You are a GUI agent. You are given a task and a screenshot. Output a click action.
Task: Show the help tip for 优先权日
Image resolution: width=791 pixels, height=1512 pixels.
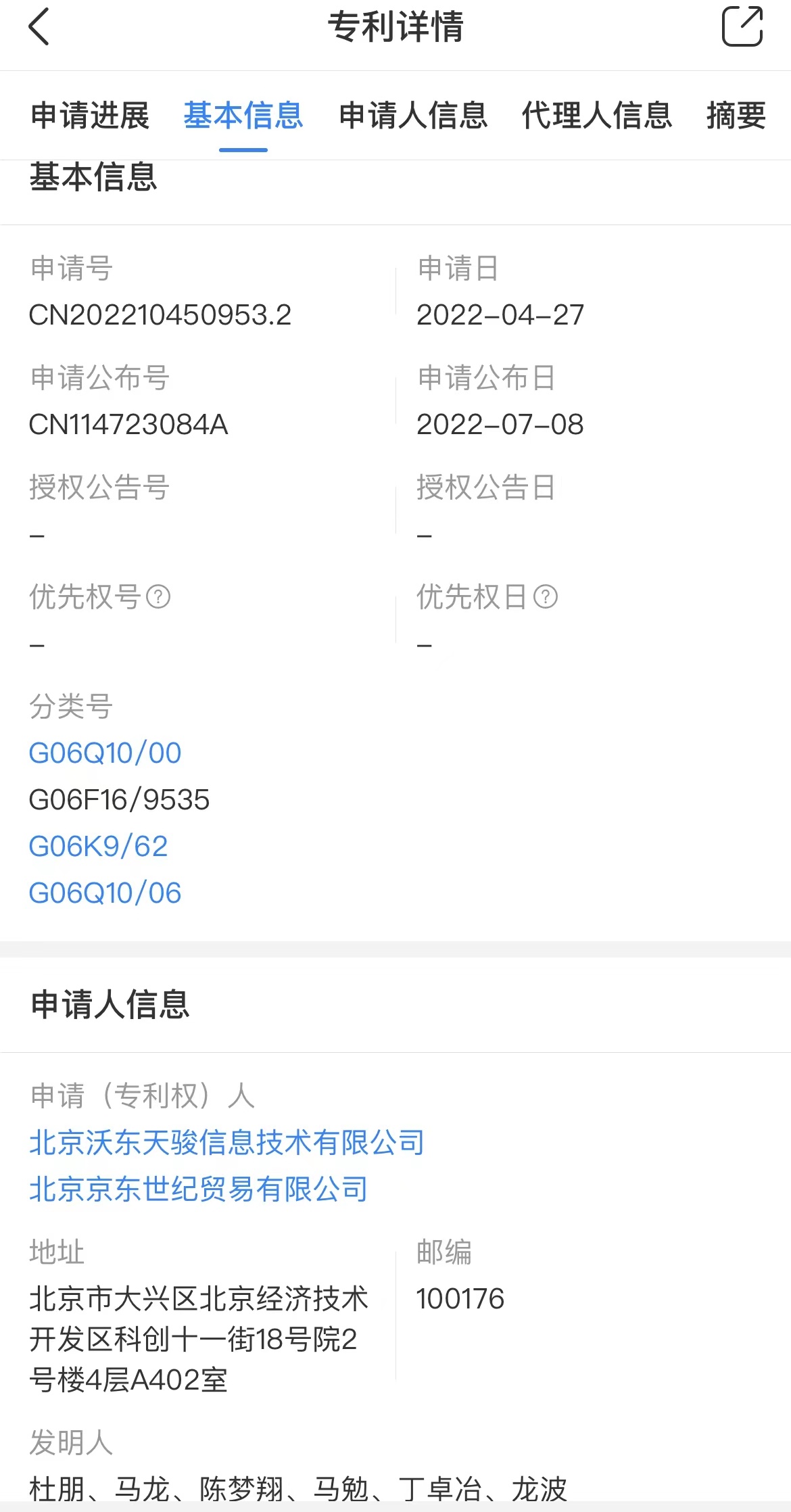[546, 596]
